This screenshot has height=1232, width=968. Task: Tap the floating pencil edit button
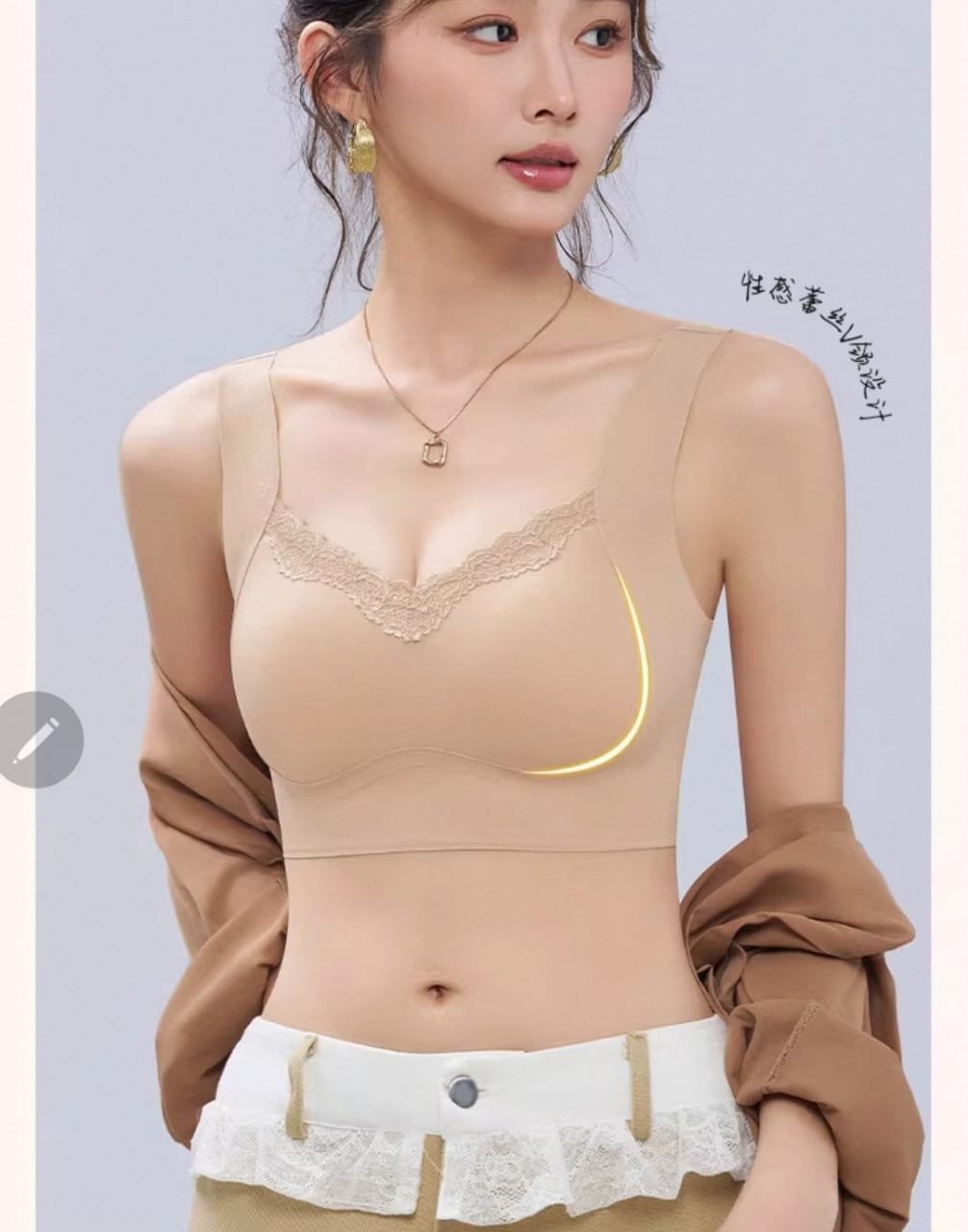(37, 739)
